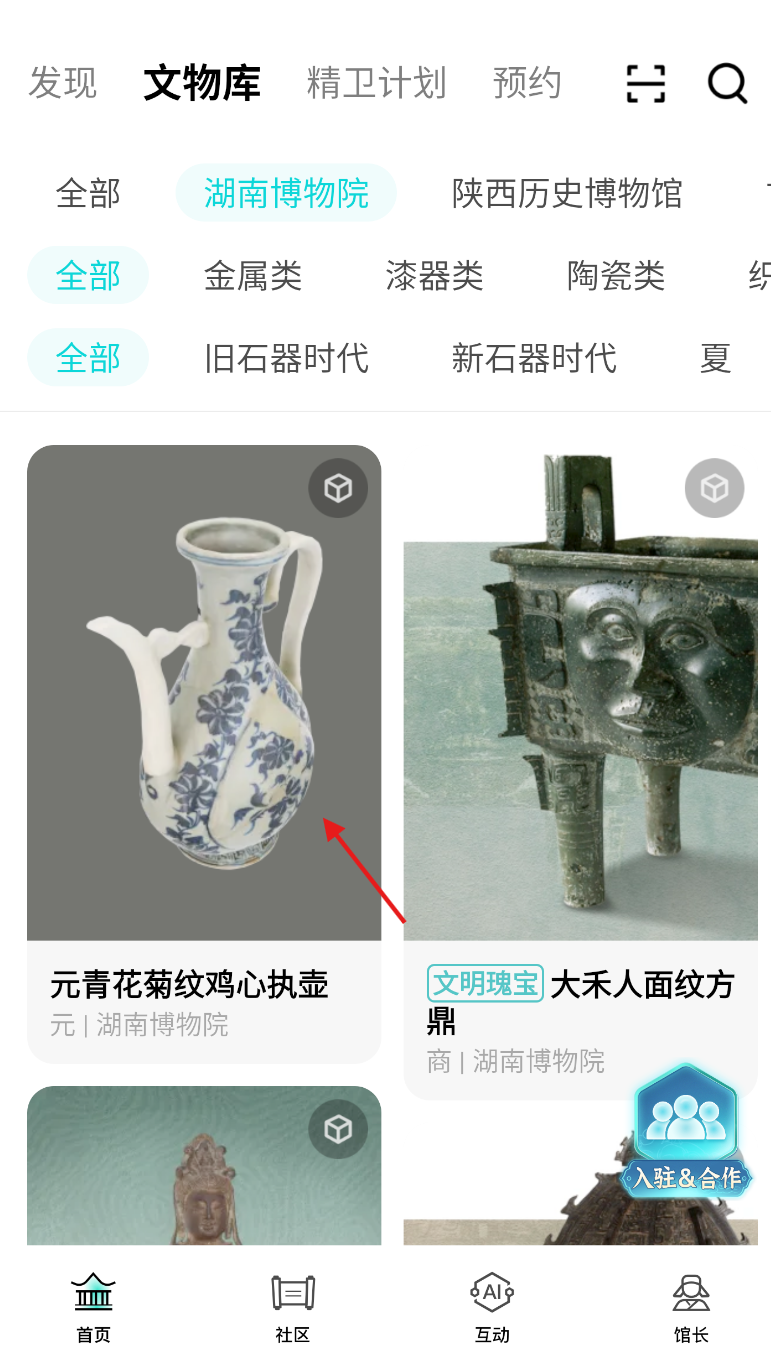Image resolution: width=771 pixels, height=1348 pixels.
Task: Filter by 旧石器时代 era
Action: tap(286, 358)
